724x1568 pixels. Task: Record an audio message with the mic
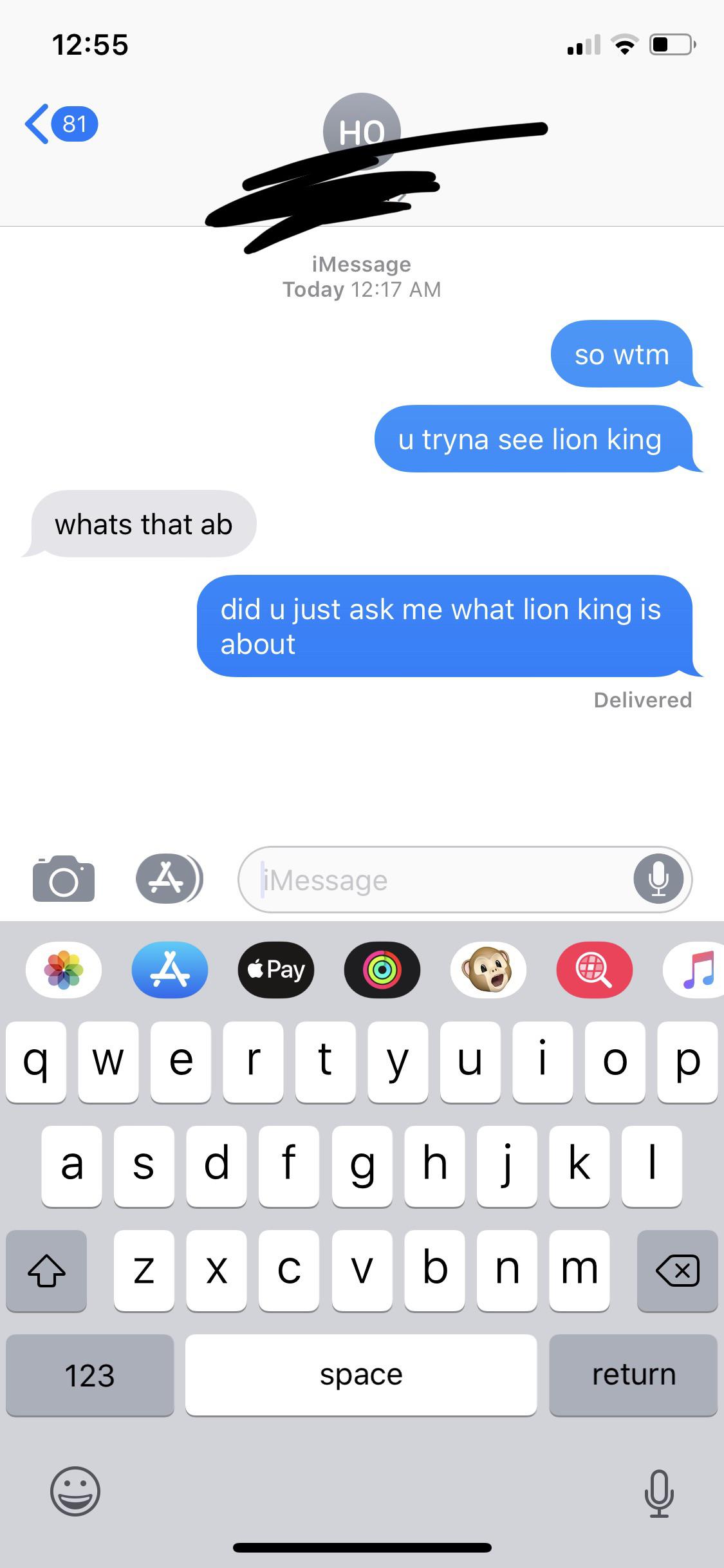point(658,879)
